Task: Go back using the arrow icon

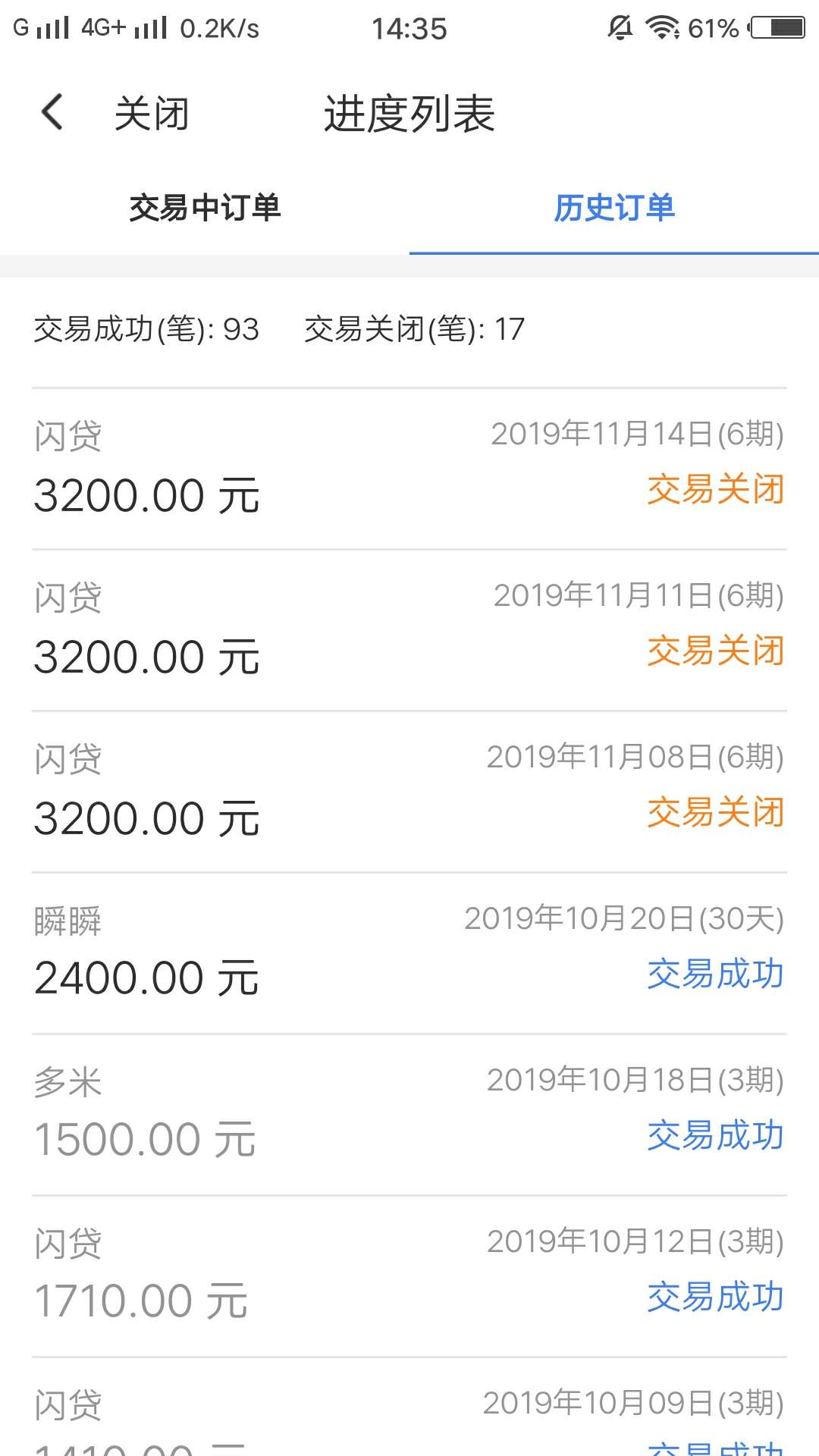Action: [52, 113]
